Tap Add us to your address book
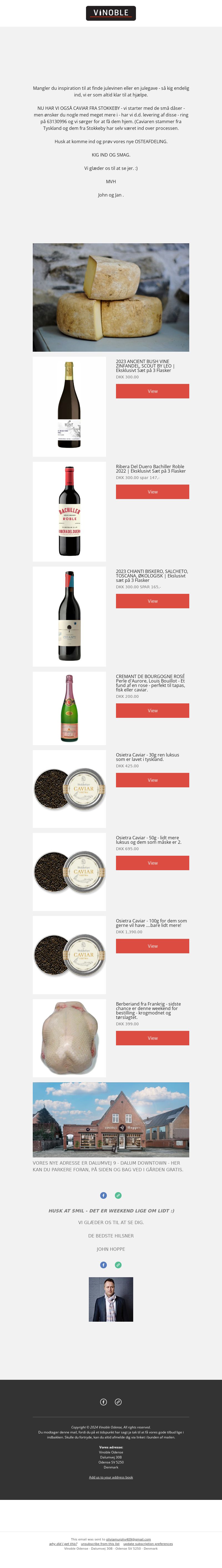The height and width of the screenshot is (1568, 222). pyautogui.click(x=111, y=1477)
